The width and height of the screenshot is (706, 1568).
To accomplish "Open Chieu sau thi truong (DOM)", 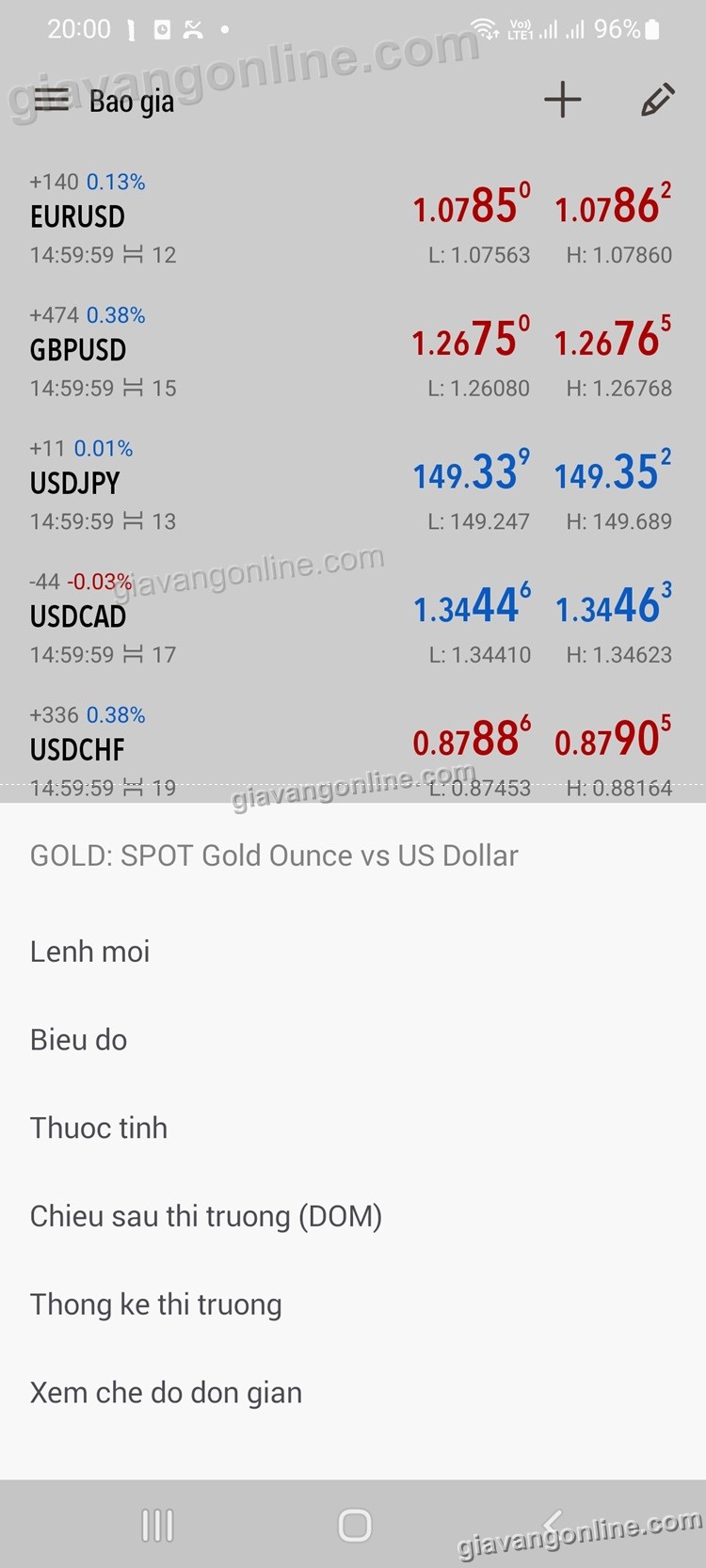I will coord(206,1216).
